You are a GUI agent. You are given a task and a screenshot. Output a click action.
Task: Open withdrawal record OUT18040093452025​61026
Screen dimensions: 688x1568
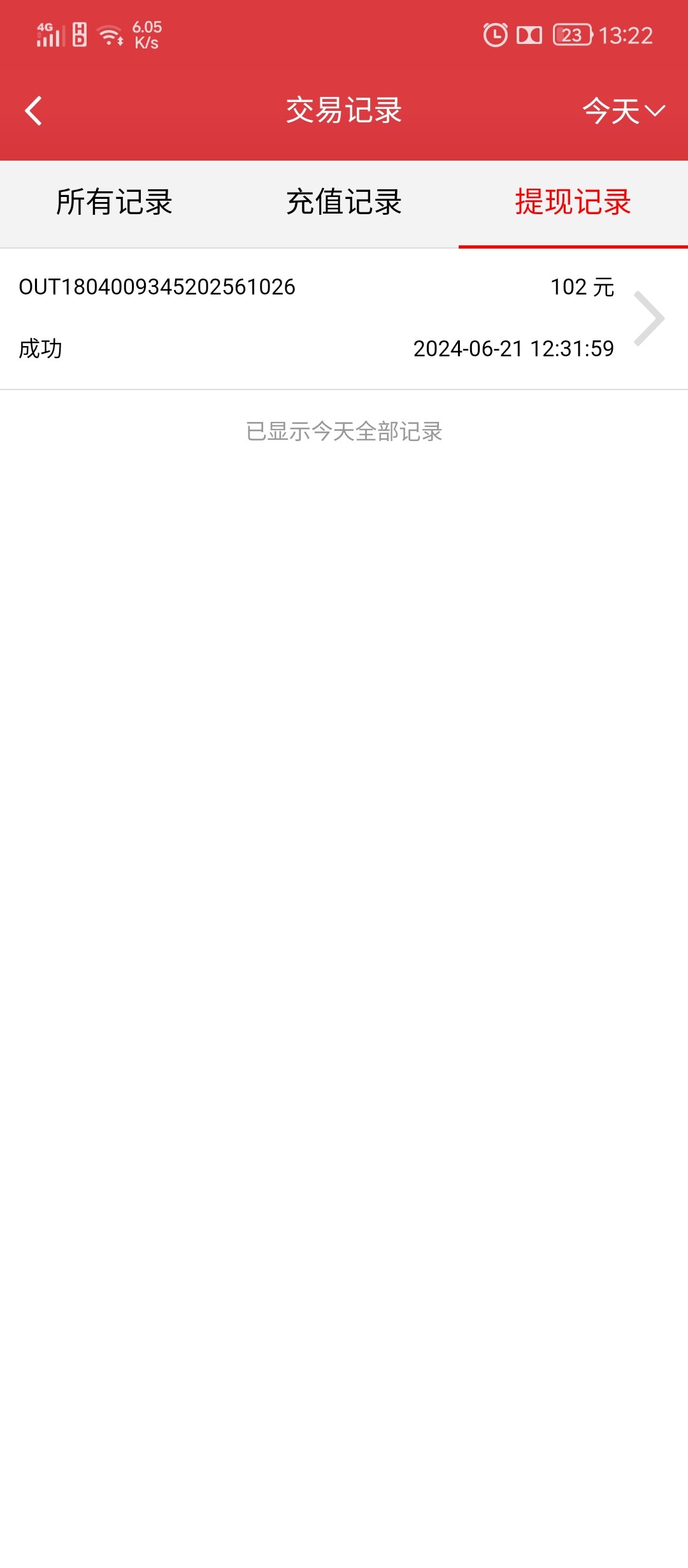click(x=344, y=318)
